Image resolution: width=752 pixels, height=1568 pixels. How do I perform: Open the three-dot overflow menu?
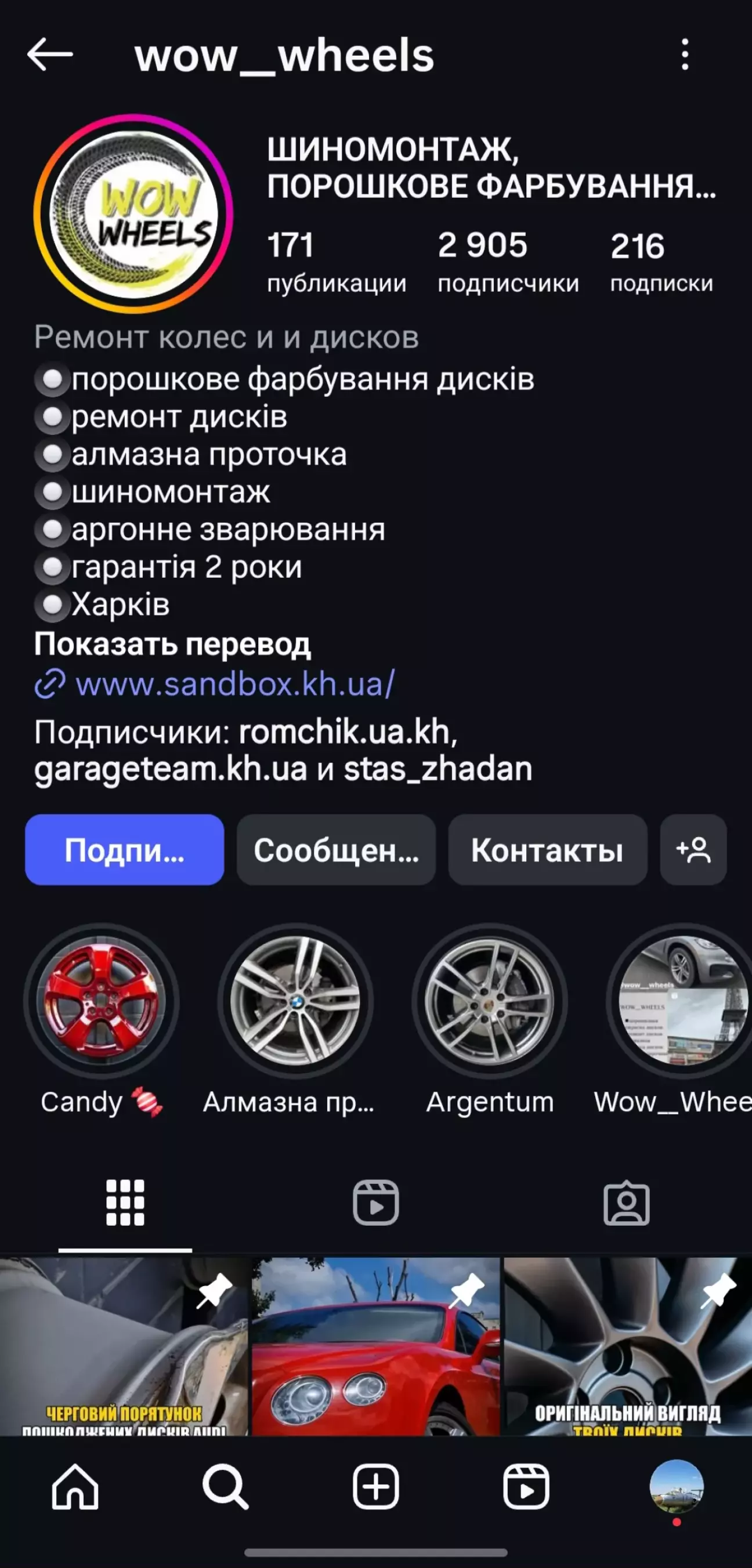pyautogui.click(x=685, y=55)
